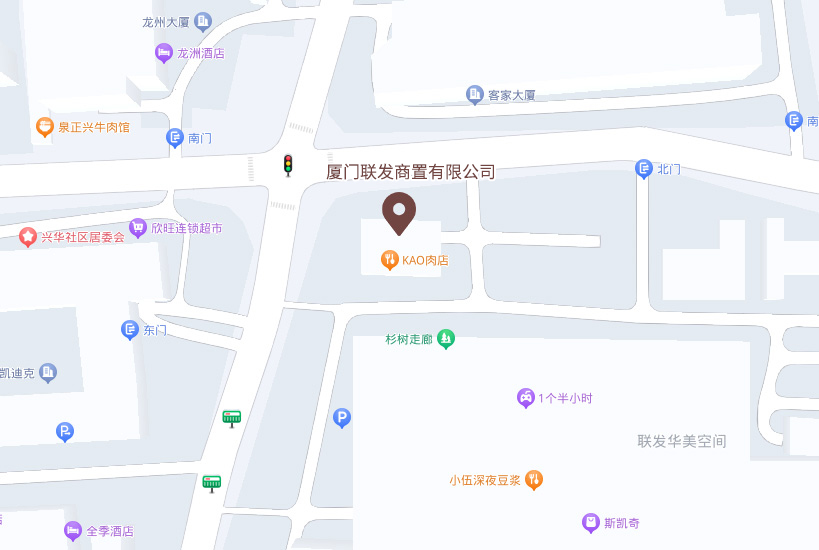Open the KAO肉店 restaurant marker
The image size is (819, 550).
tap(390, 261)
